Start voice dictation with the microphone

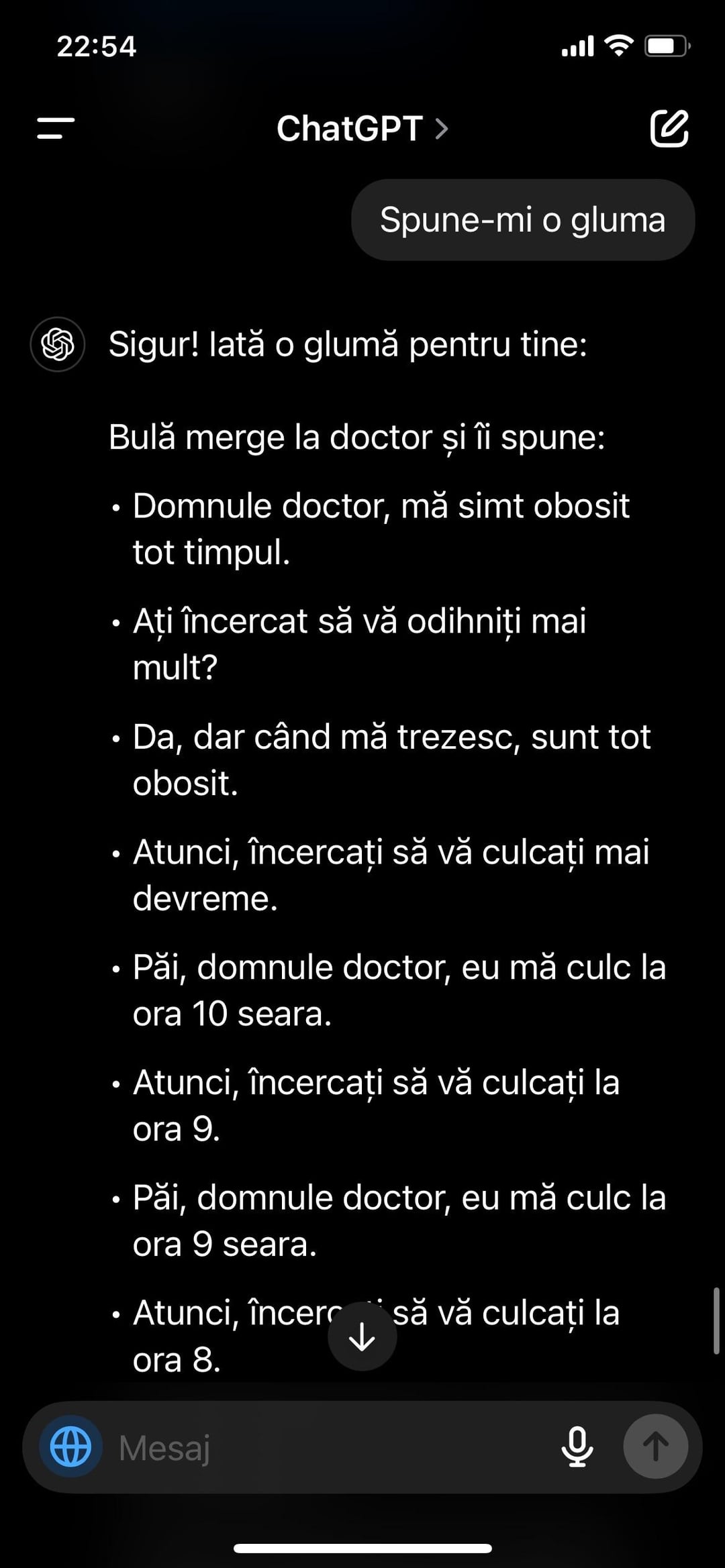click(x=577, y=1447)
